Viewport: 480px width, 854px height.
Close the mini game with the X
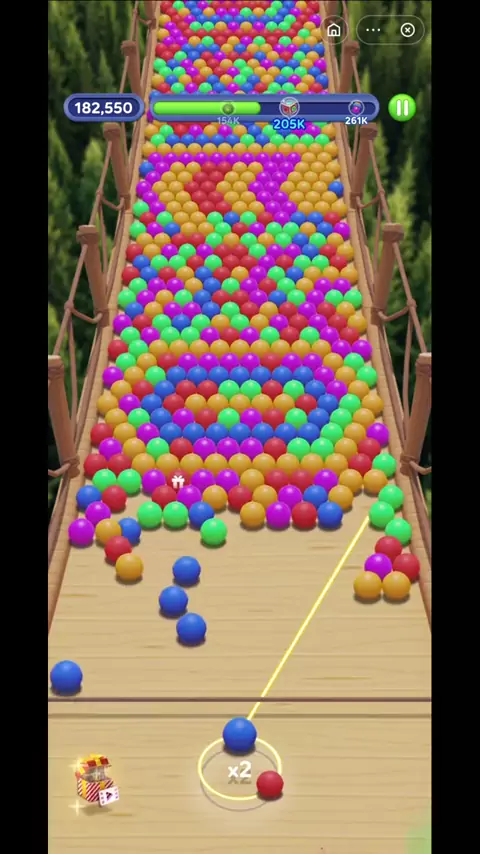click(408, 29)
